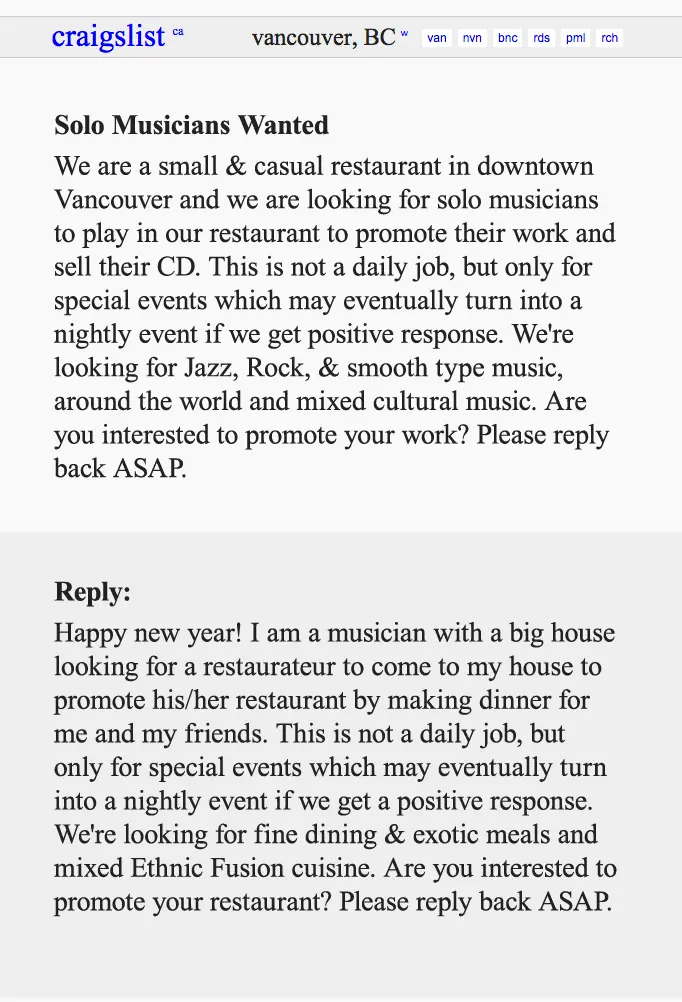Open the craigslist home link

point(108,37)
